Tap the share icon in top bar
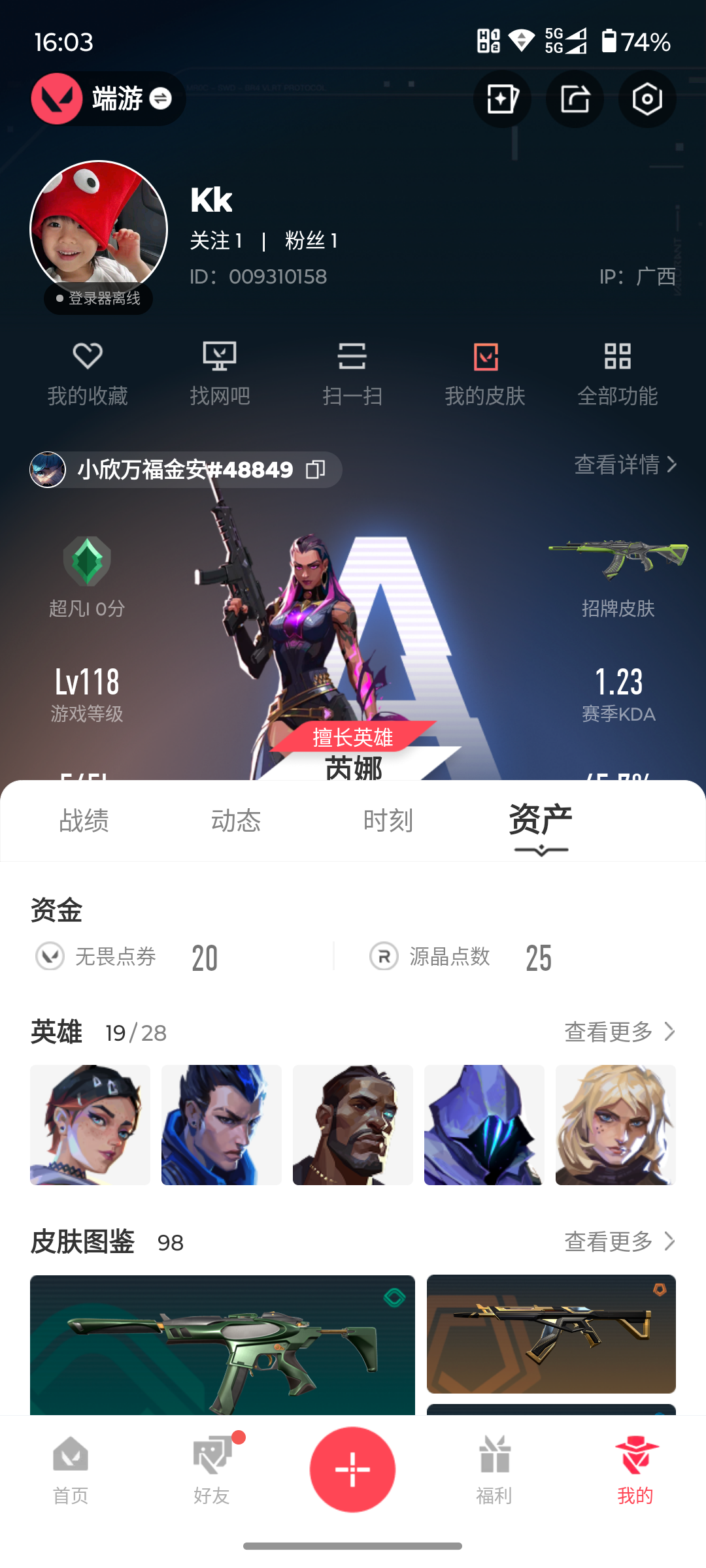Screen dimensions: 706x1568 [575, 99]
